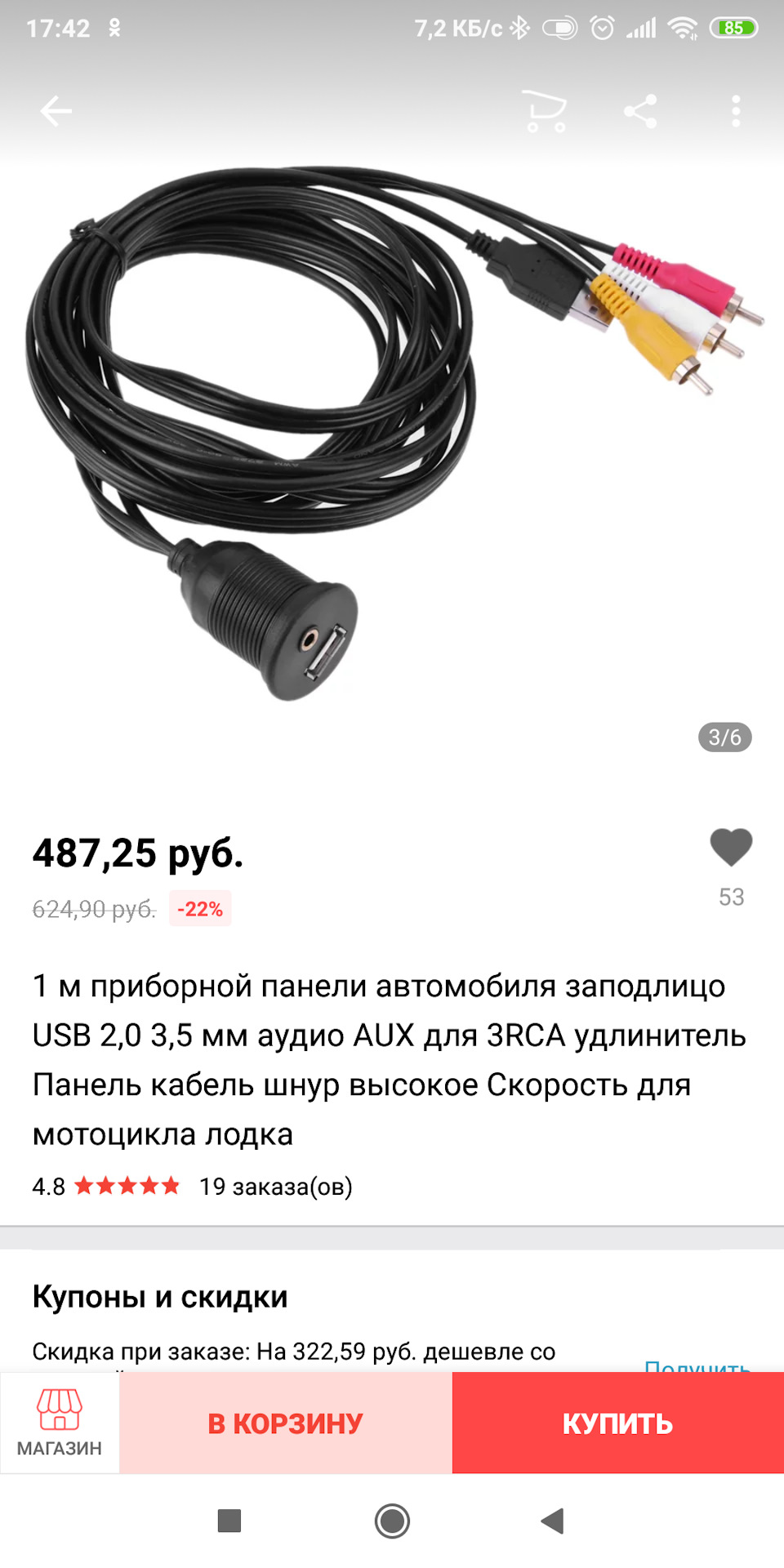
Task: Open the recent apps button in the navigation bar
Action: pos(229,1521)
